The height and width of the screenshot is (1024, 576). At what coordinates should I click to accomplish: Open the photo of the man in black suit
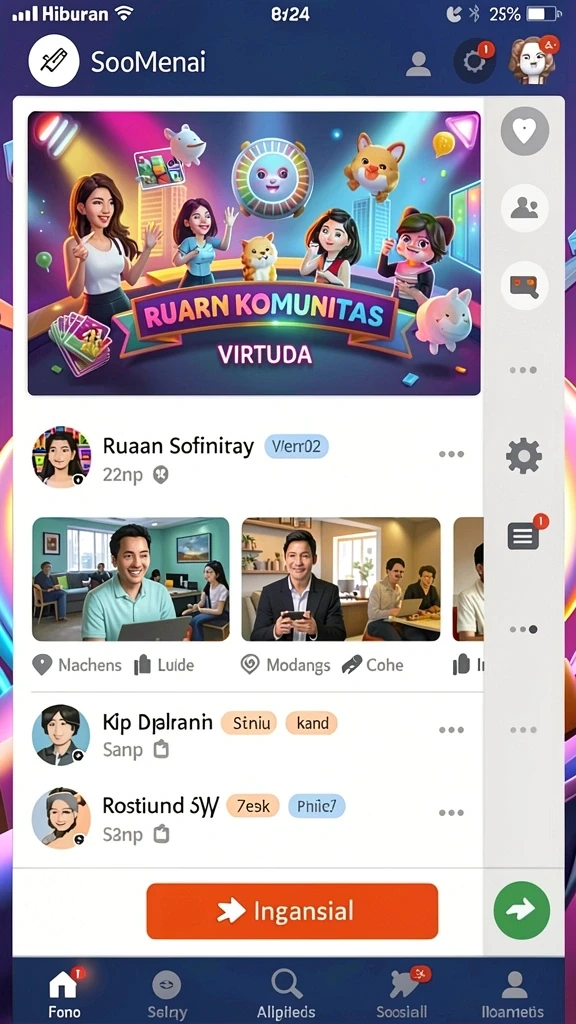coord(341,579)
